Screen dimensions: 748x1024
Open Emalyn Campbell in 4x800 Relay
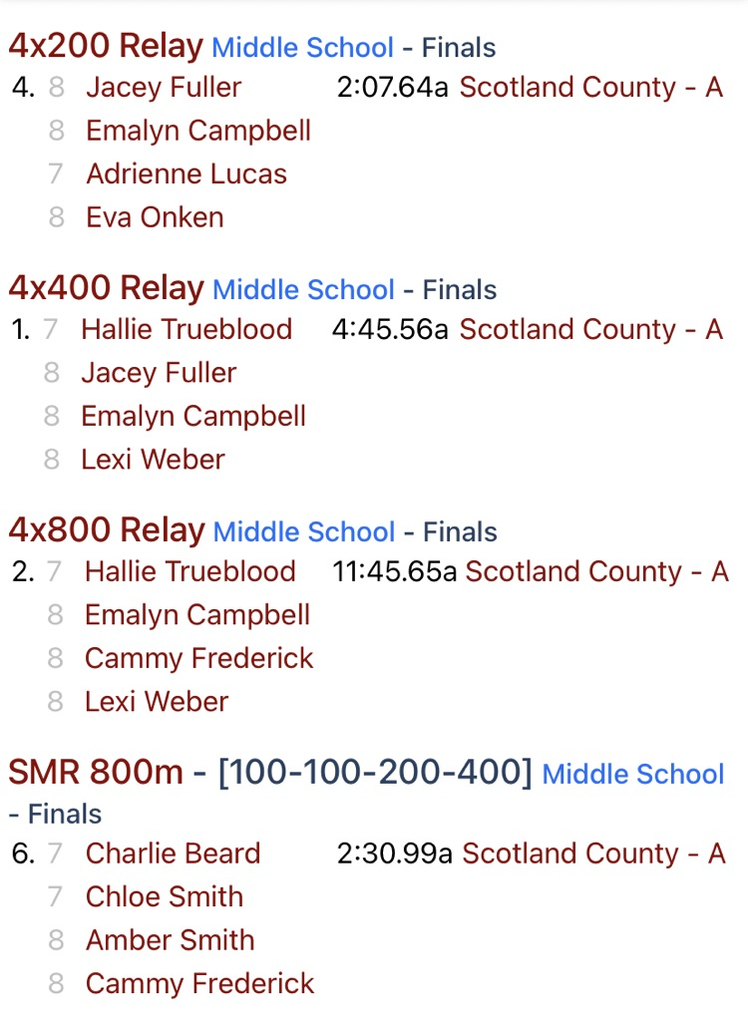tap(197, 615)
